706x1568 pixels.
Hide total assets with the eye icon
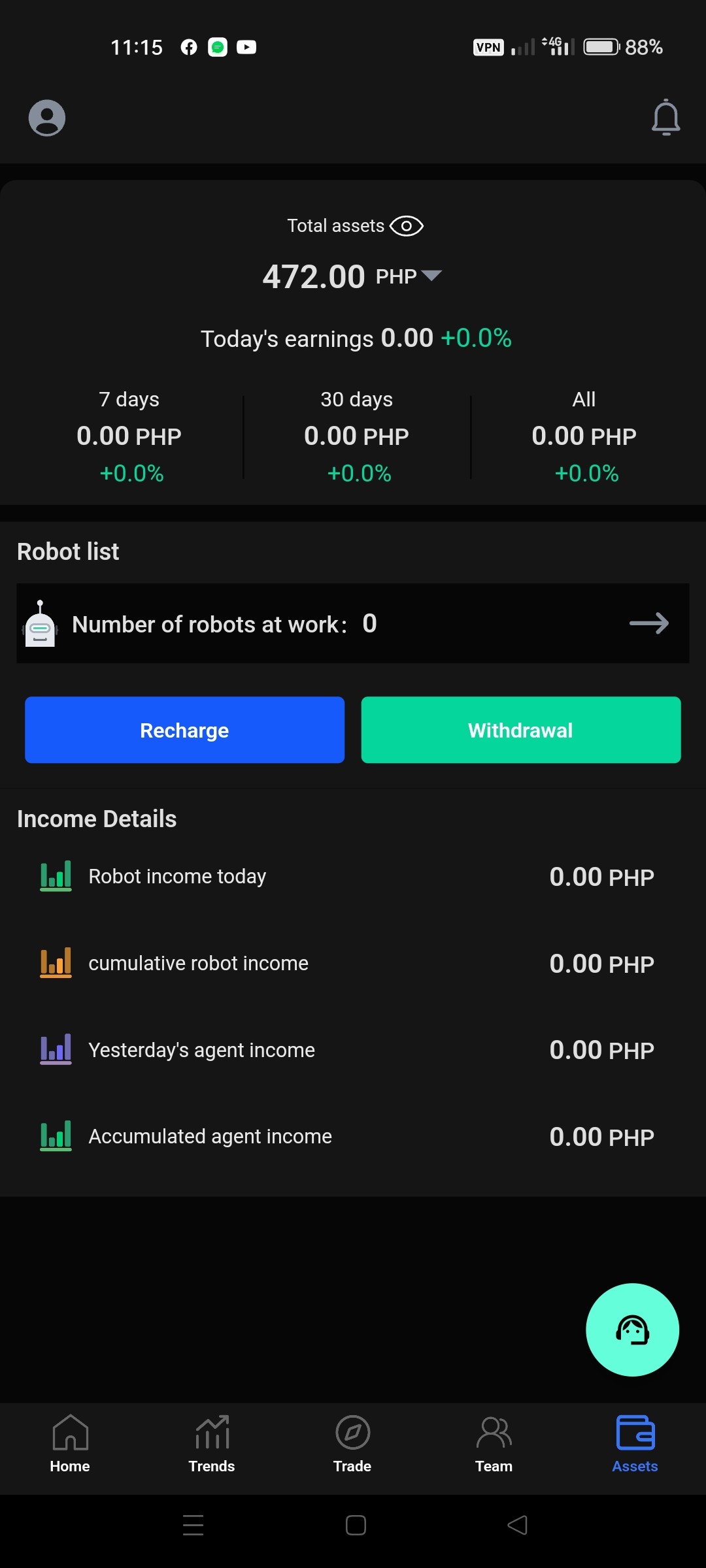tap(407, 226)
